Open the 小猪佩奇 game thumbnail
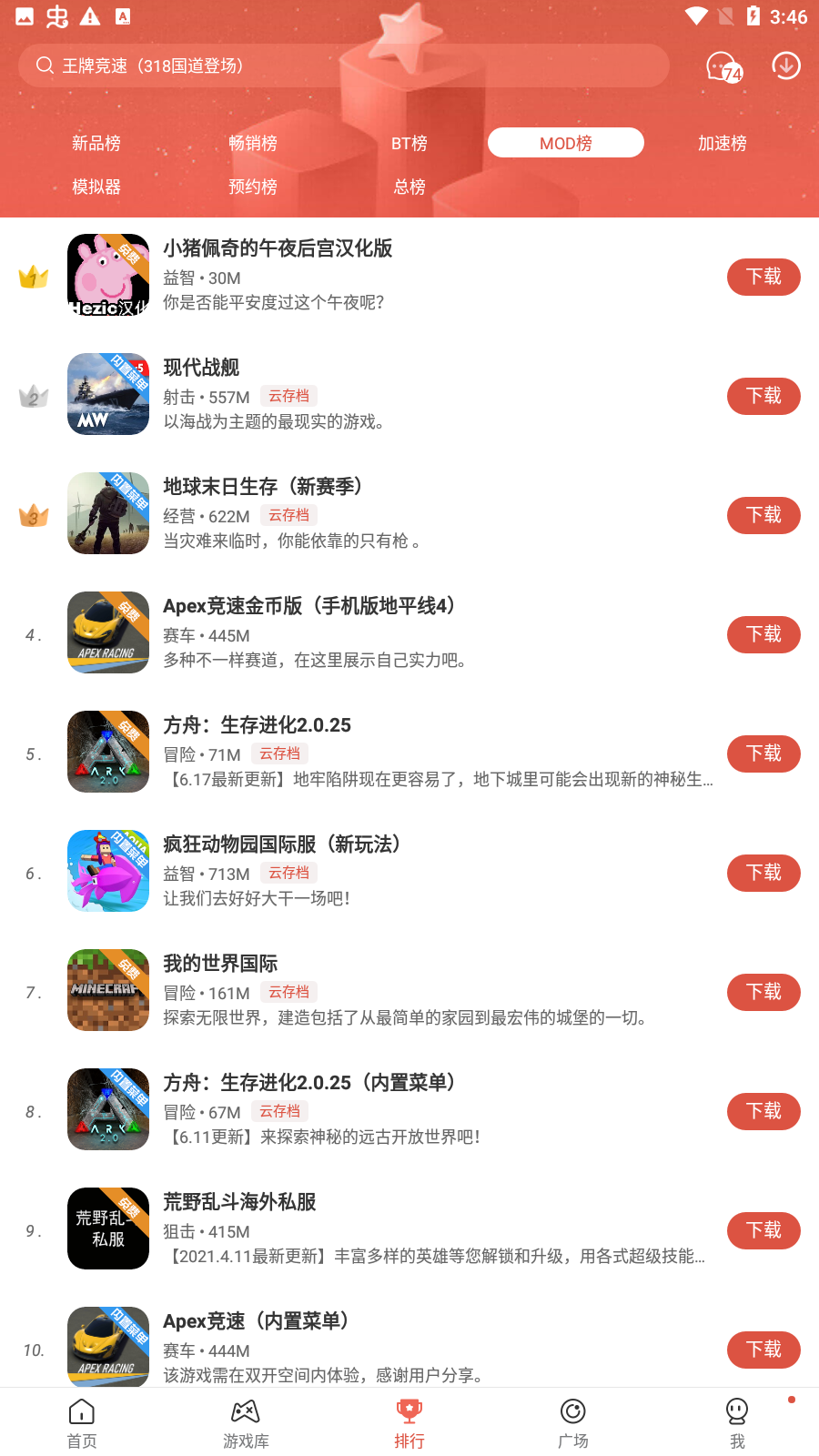Screen dimensions: 819x1456 tap(108, 276)
